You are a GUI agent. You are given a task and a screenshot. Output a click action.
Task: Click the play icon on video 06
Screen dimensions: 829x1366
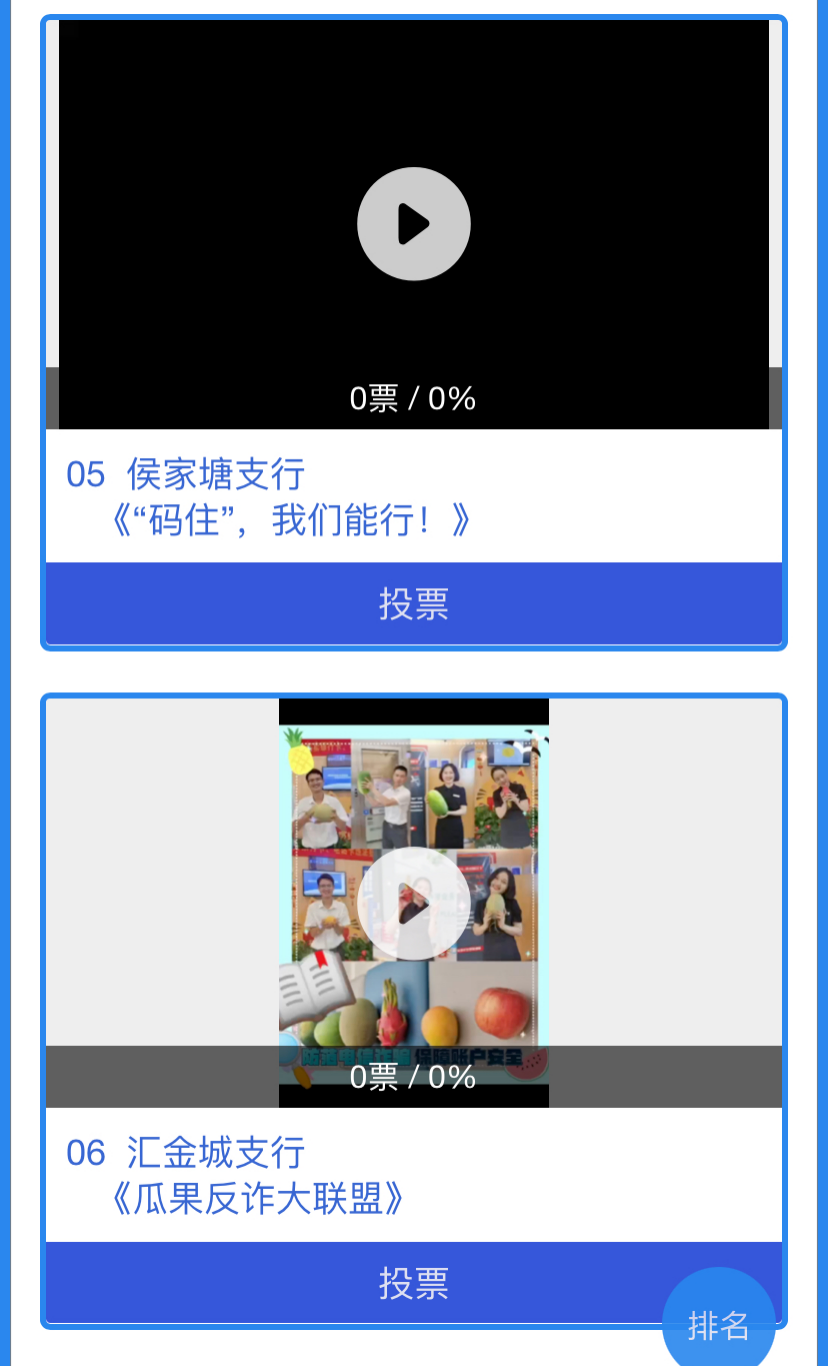pos(414,903)
